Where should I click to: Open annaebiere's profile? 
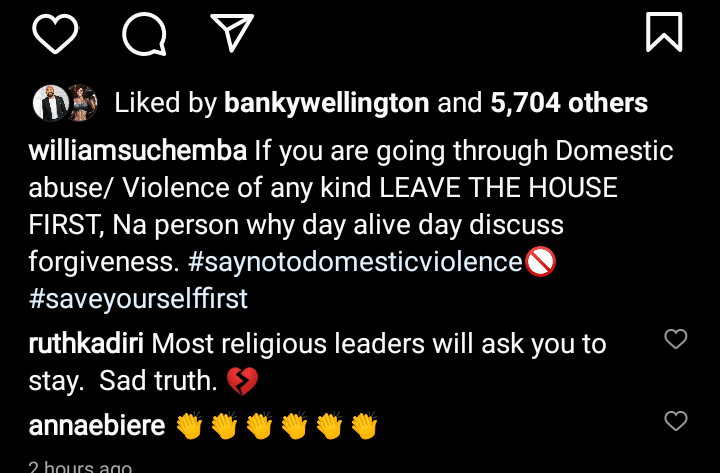95,426
